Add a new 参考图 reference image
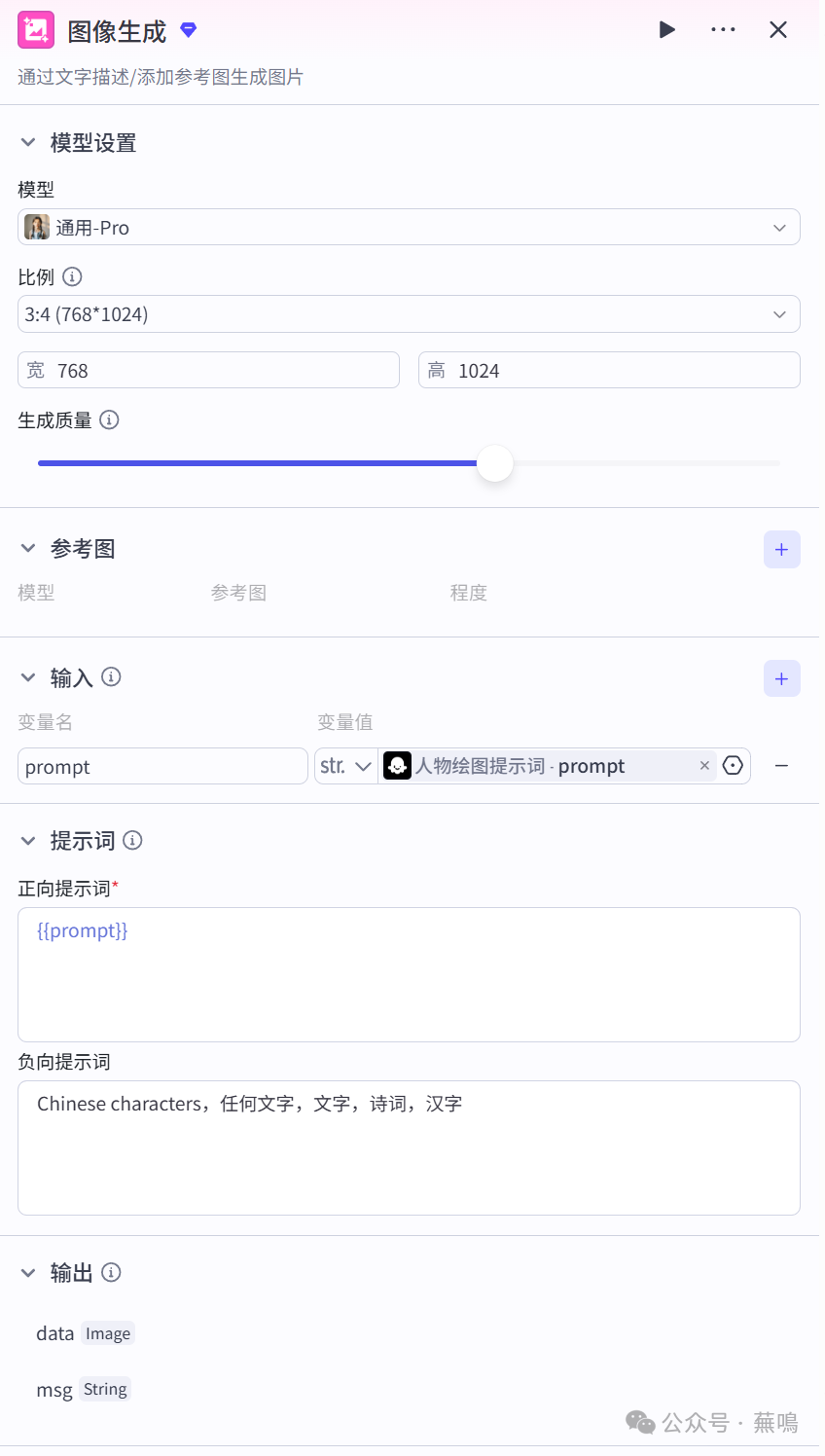 click(x=781, y=550)
